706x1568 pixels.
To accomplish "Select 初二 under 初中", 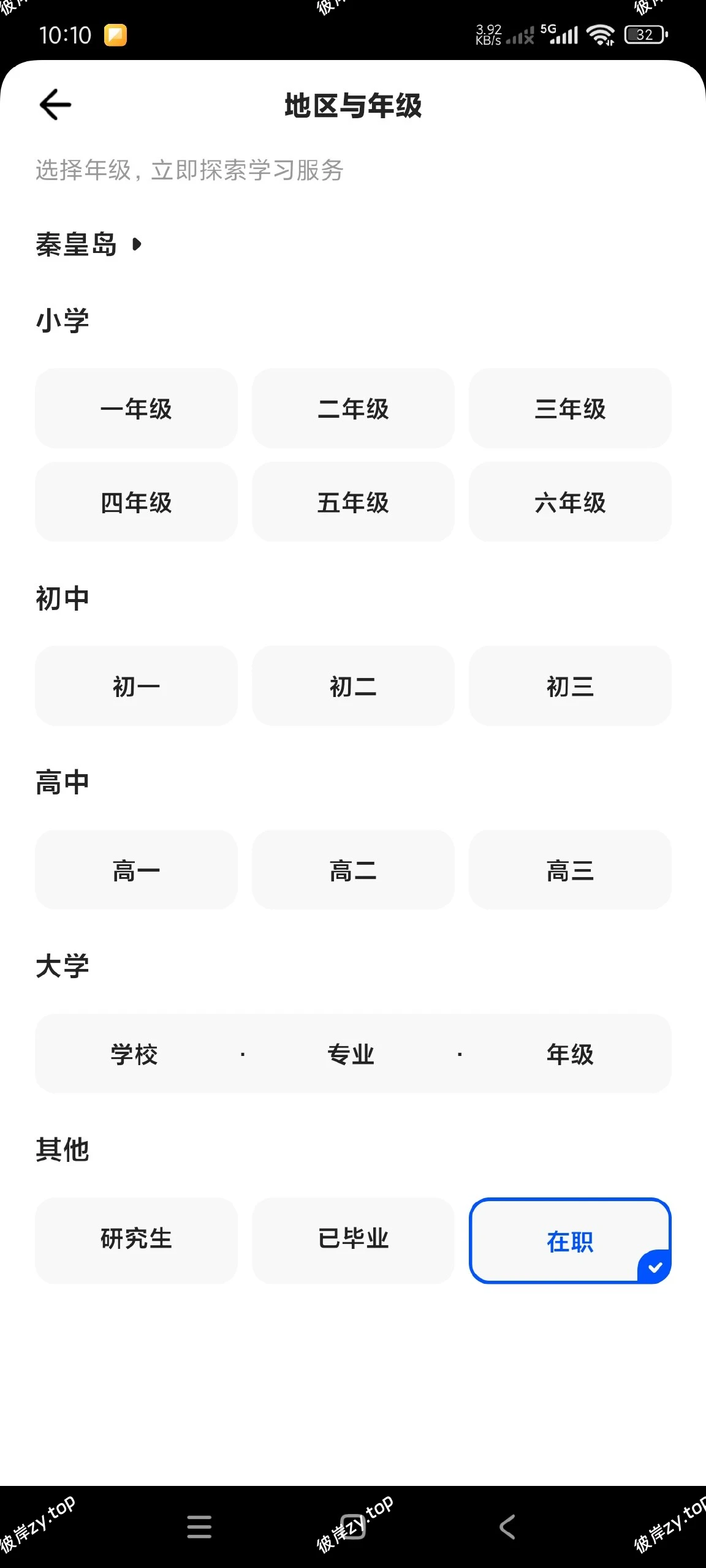I will tap(353, 686).
